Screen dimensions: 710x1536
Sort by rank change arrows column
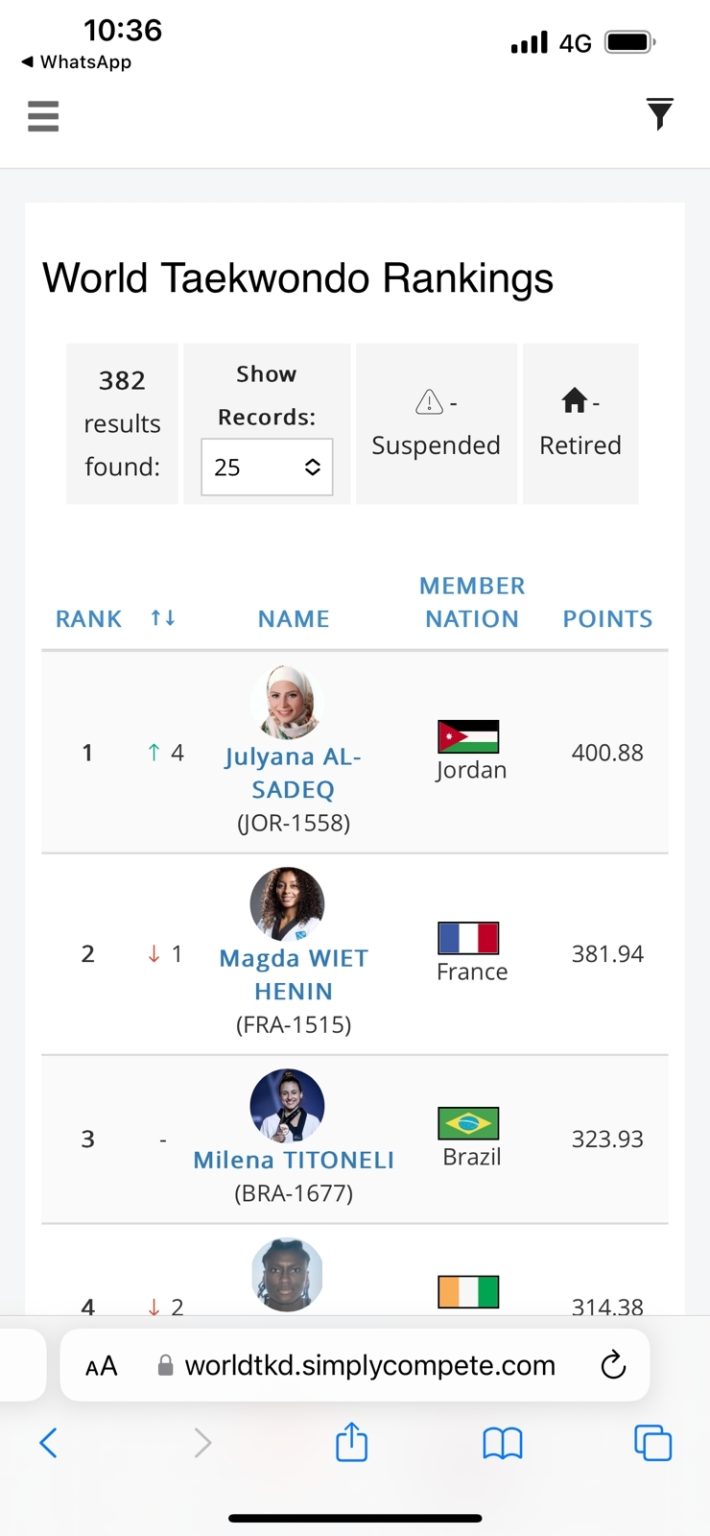click(163, 618)
